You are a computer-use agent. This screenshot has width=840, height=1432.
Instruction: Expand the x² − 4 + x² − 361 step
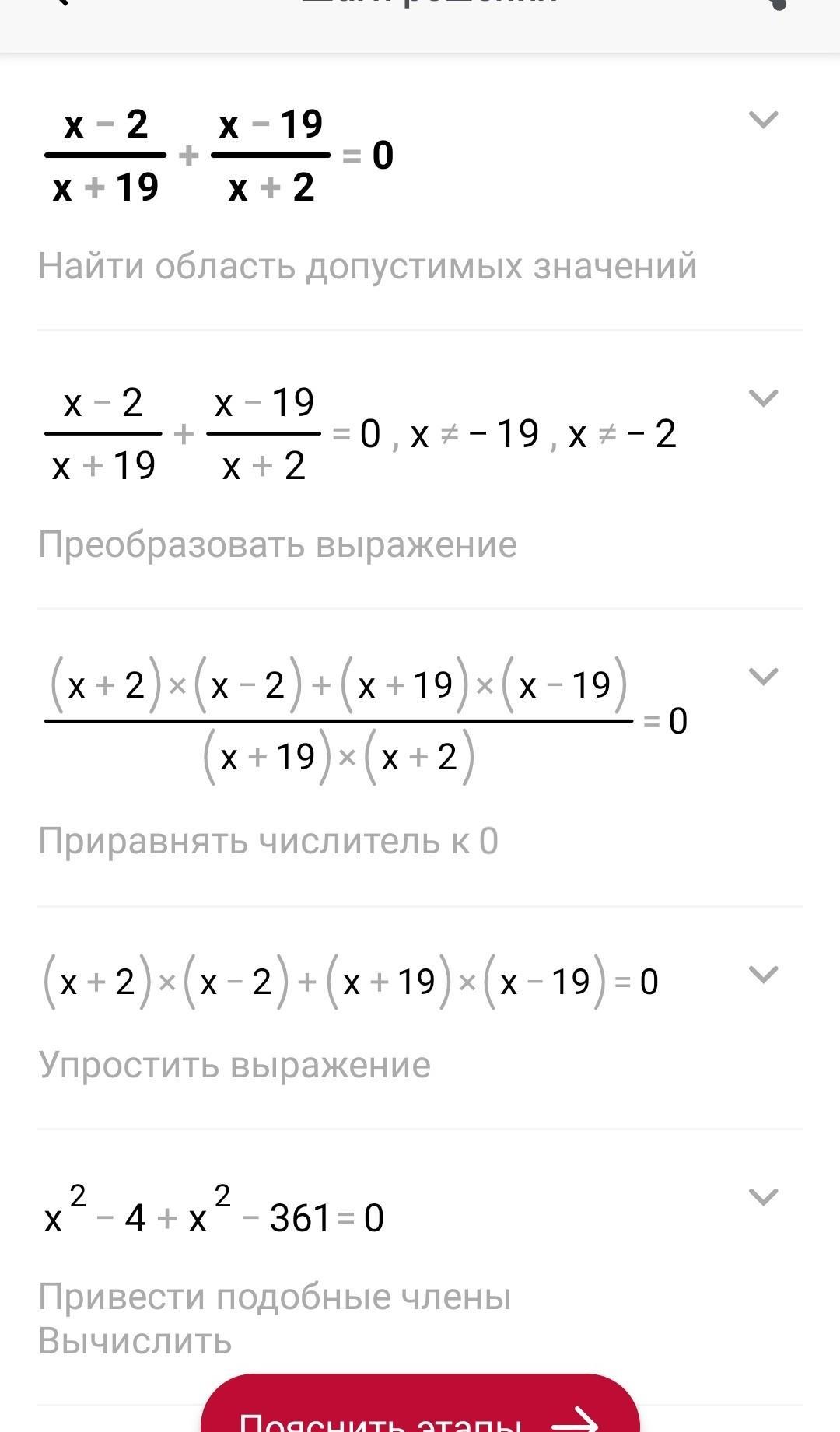tap(763, 1197)
